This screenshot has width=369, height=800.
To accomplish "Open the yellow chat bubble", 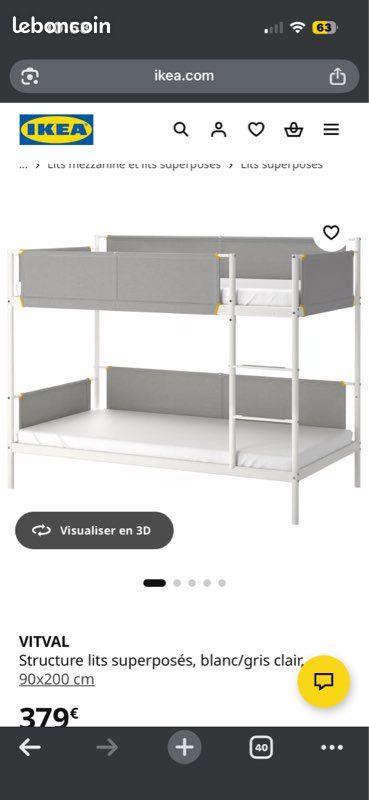I will (x=324, y=681).
